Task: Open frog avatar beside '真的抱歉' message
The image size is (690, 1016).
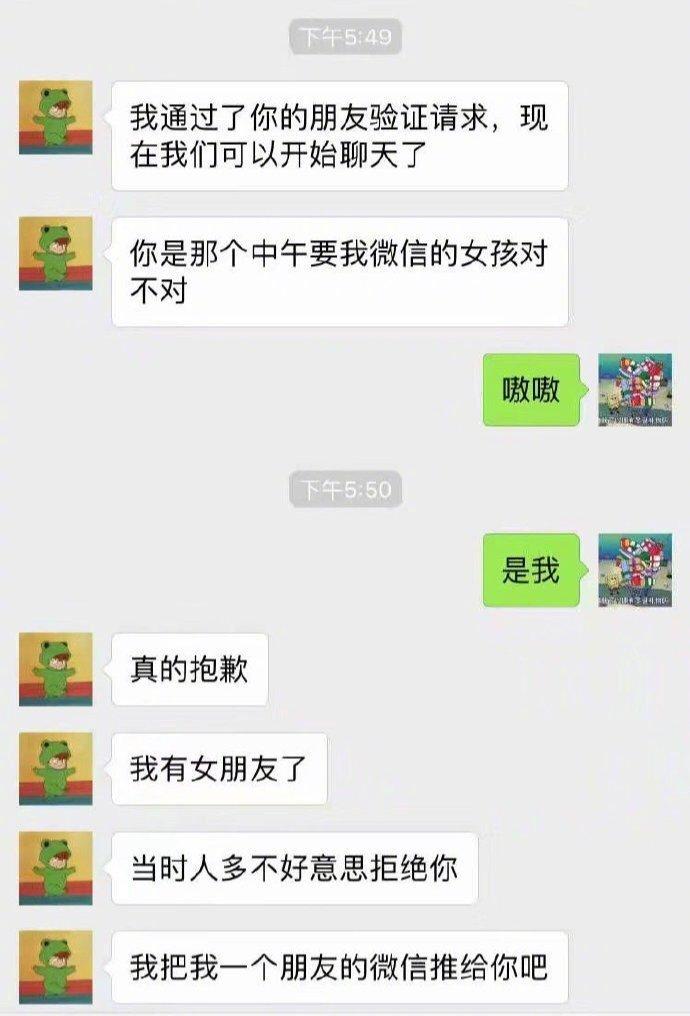Action: click(x=55, y=668)
